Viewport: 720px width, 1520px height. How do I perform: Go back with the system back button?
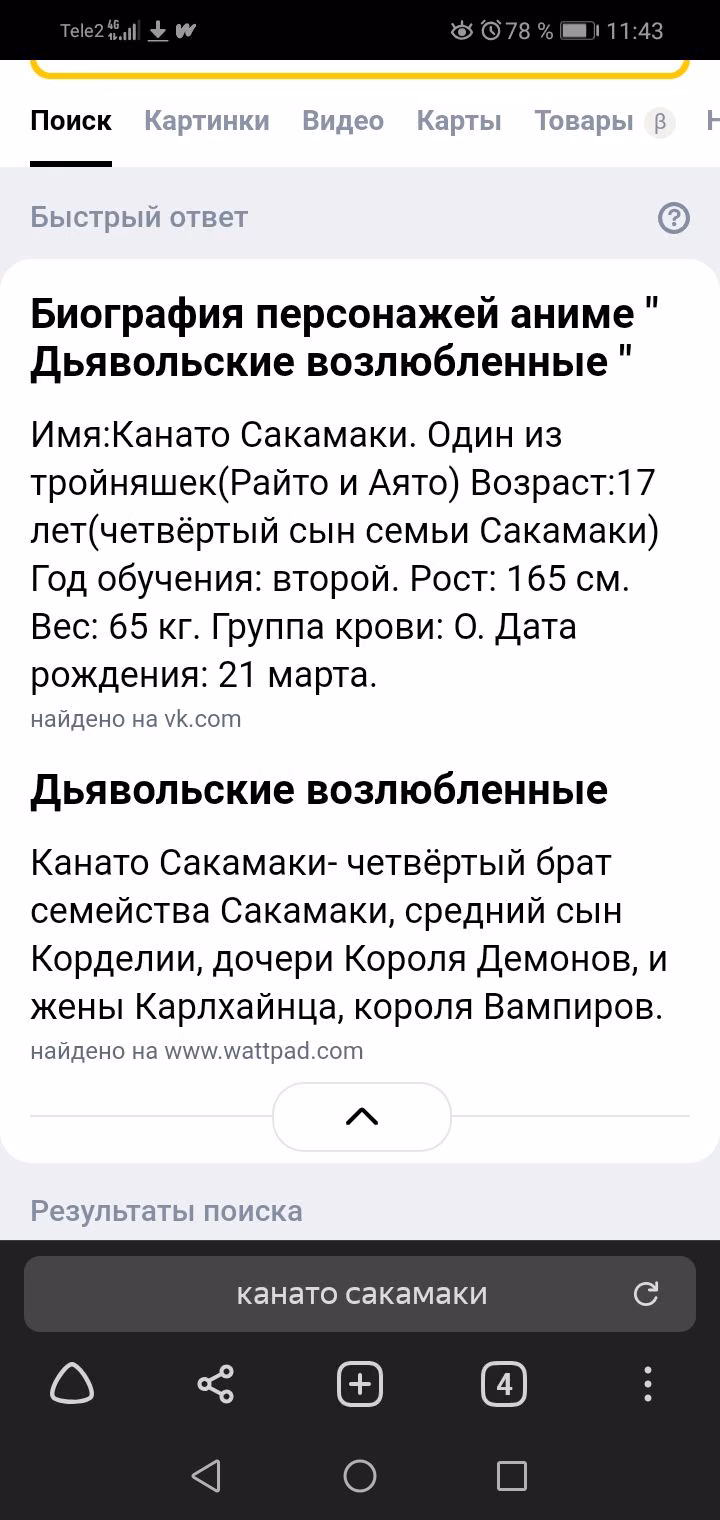(206, 1476)
